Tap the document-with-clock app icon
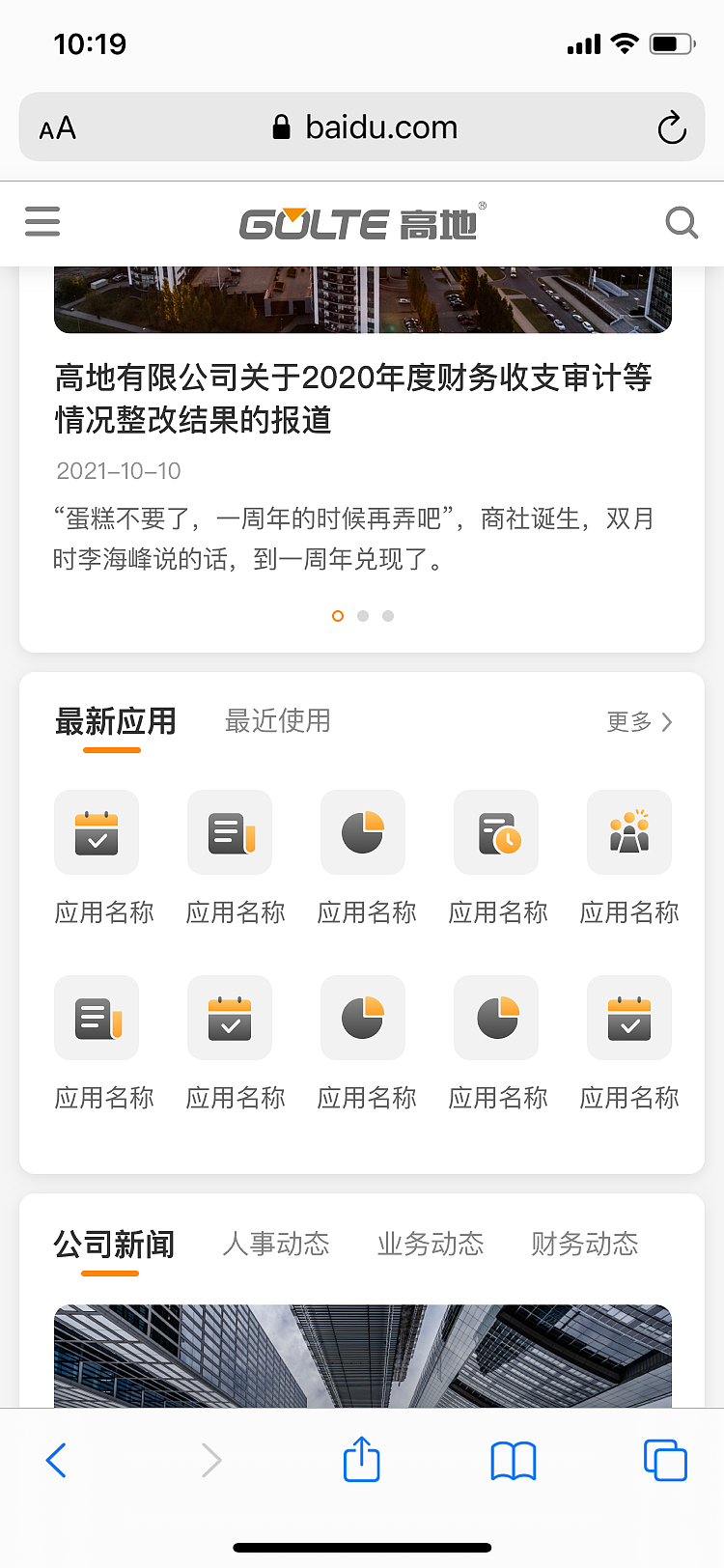This screenshot has height=1568, width=724. [496, 832]
